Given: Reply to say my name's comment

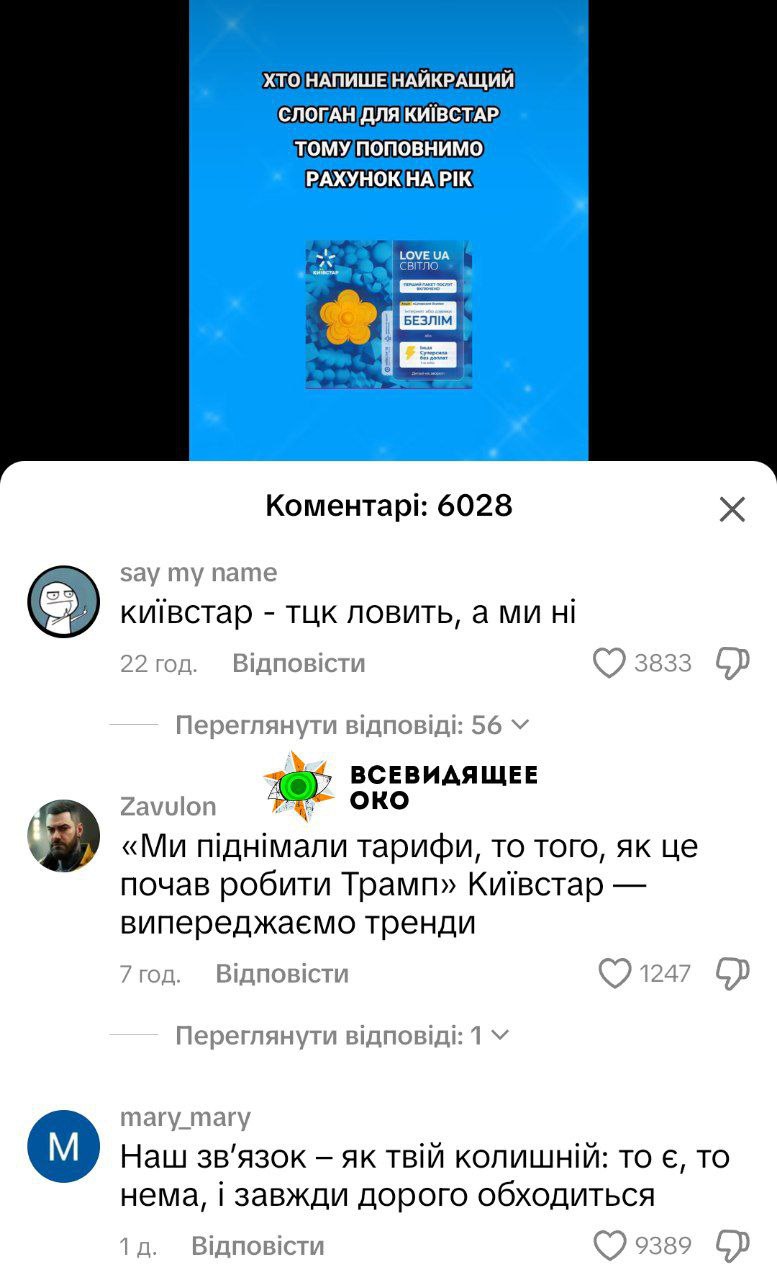Looking at the screenshot, I should pos(299,663).
